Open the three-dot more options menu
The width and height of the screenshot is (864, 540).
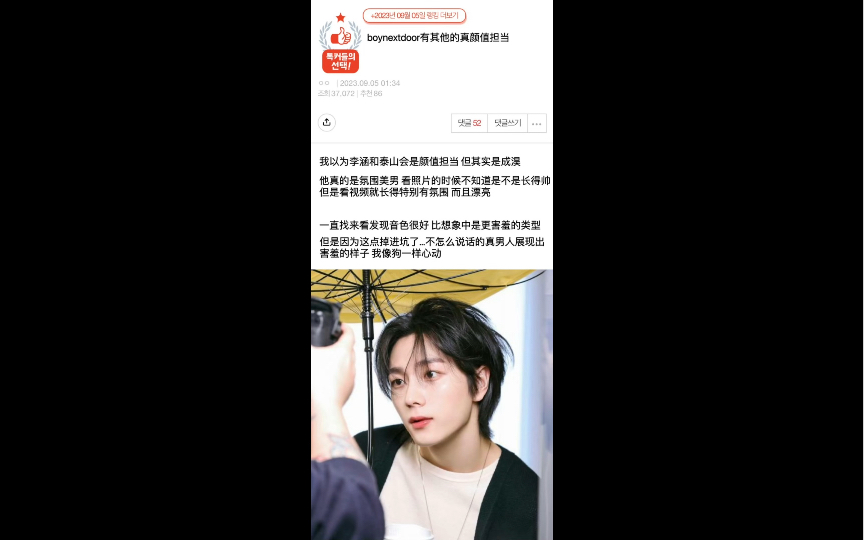(537, 123)
